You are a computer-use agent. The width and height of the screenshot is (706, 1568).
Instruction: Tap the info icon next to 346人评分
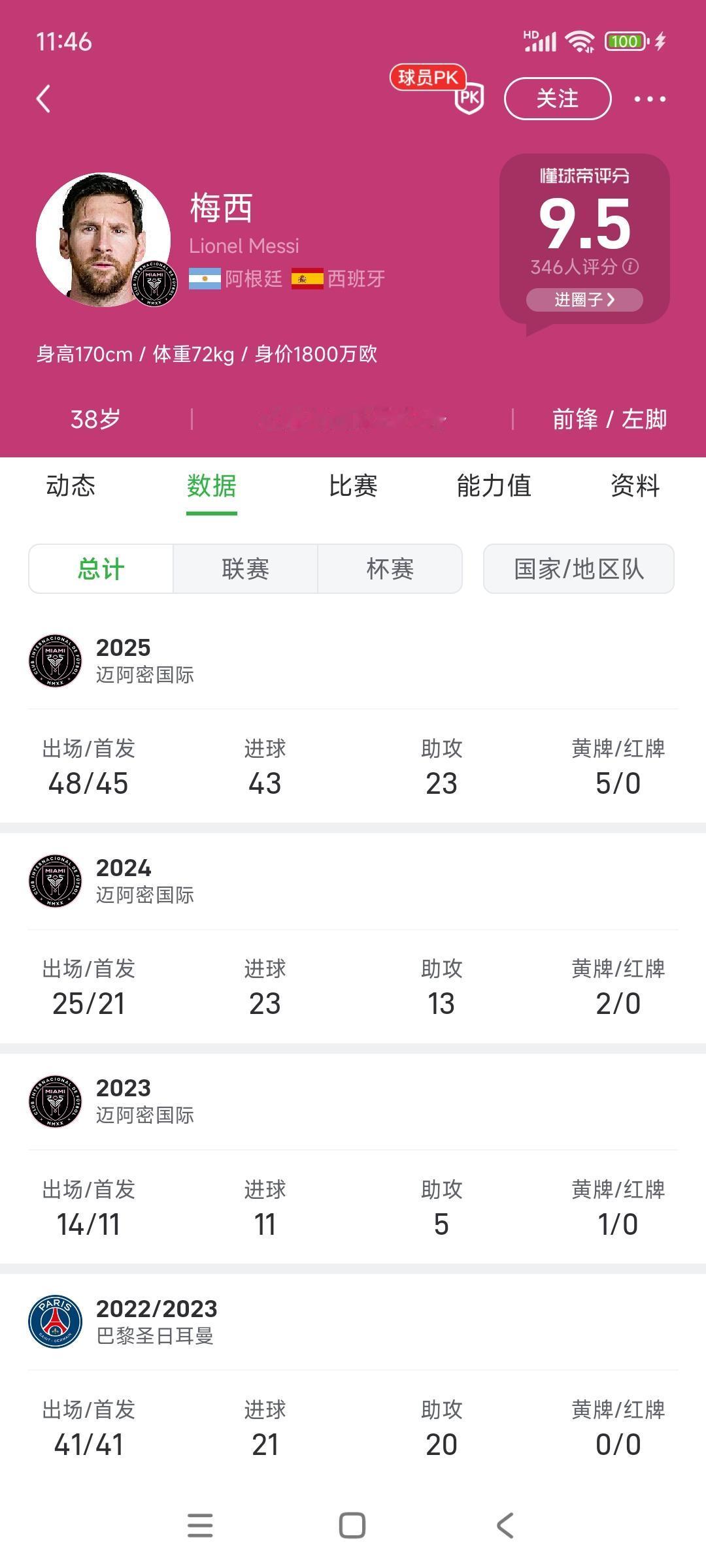click(630, 267)
